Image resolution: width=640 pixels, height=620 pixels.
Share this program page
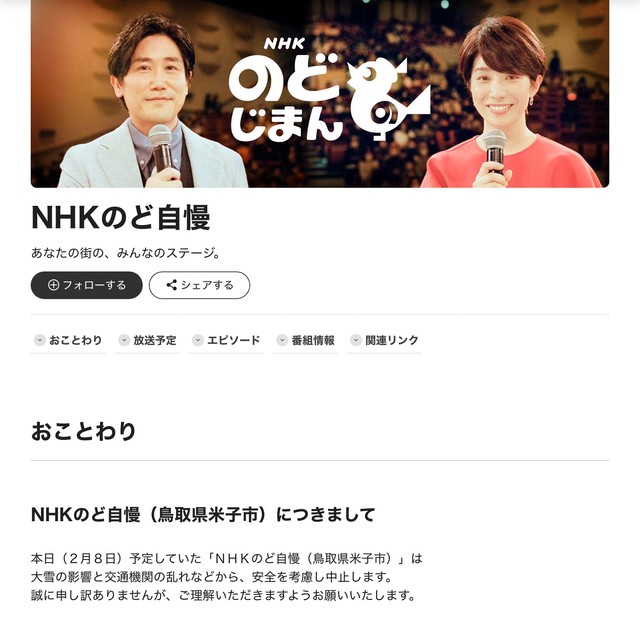(x=199, y=285)
